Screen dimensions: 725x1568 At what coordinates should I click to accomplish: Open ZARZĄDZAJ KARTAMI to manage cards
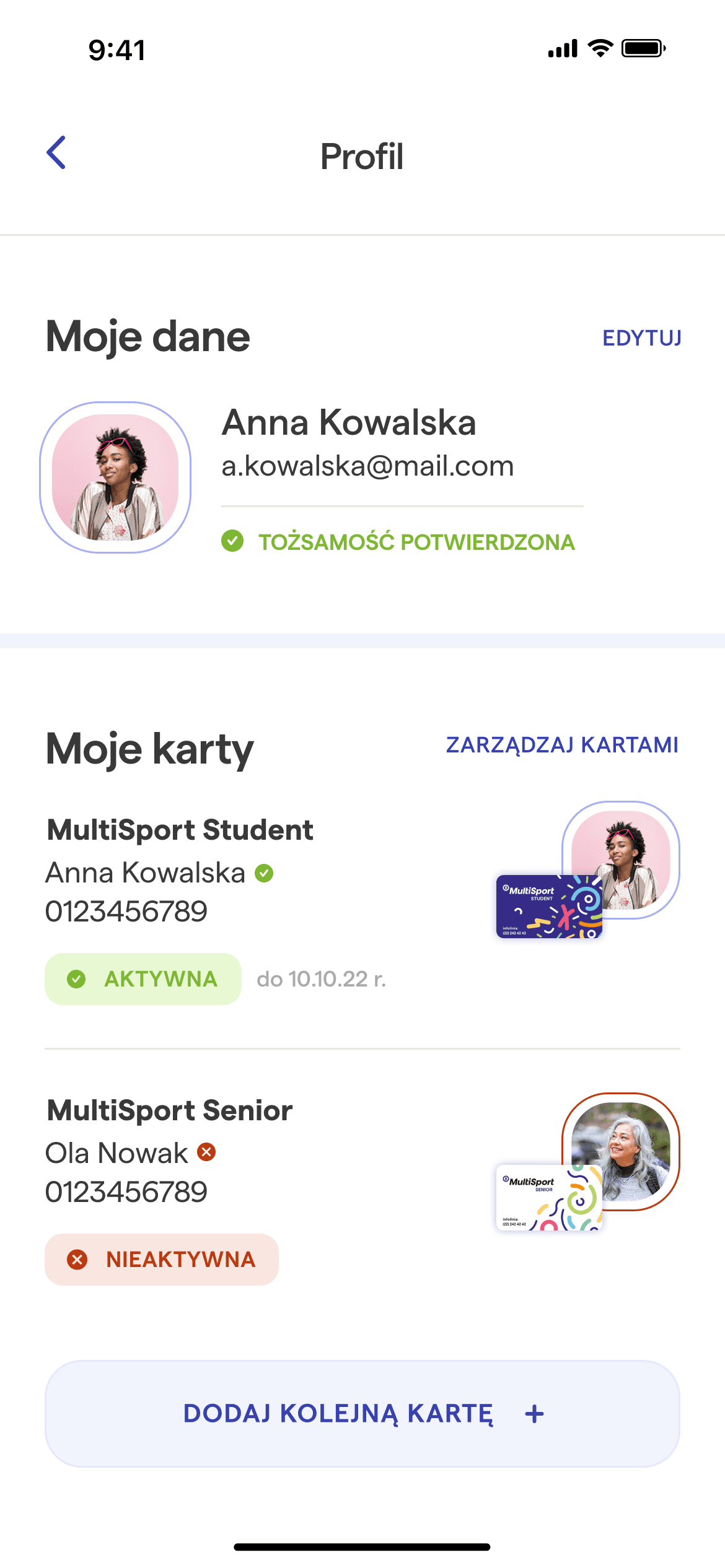[562, 745]
